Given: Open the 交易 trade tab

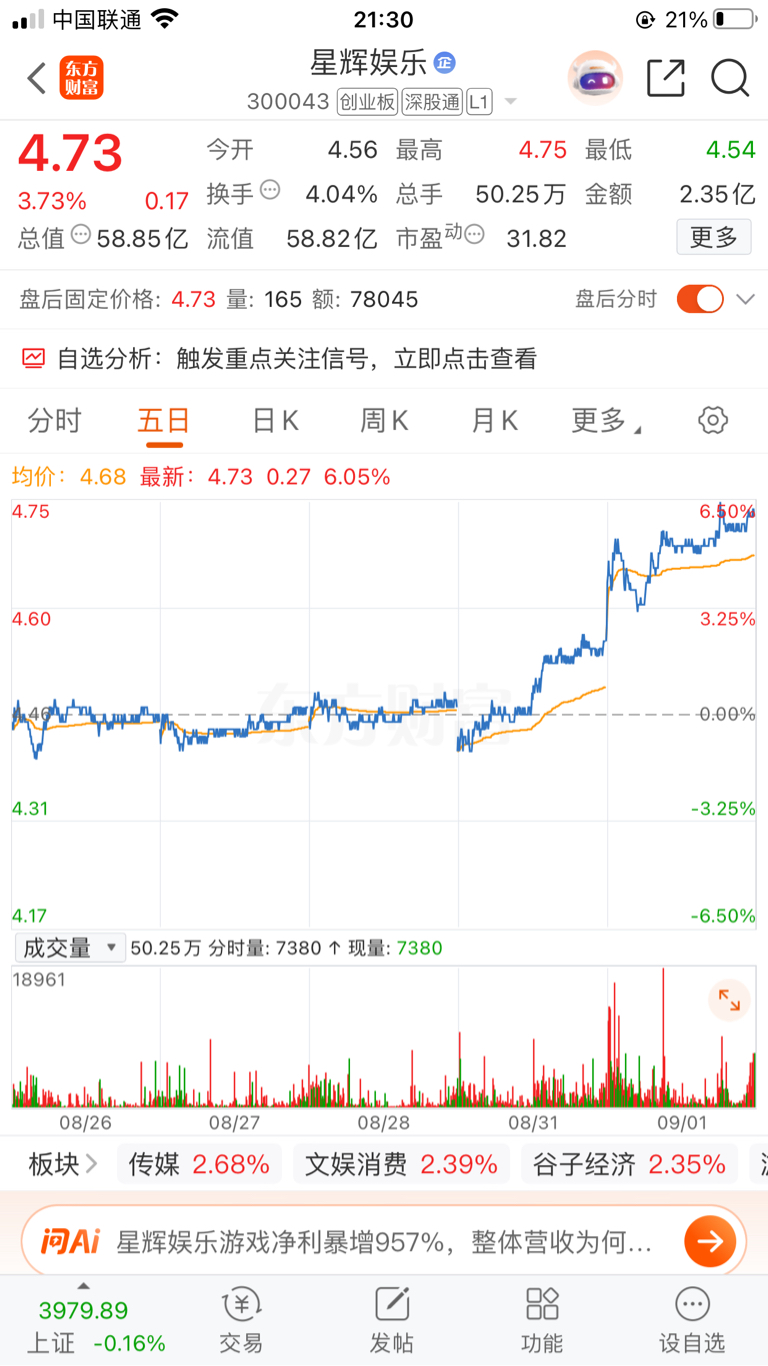Looking at the screenshot, I should pos(241,1320).
